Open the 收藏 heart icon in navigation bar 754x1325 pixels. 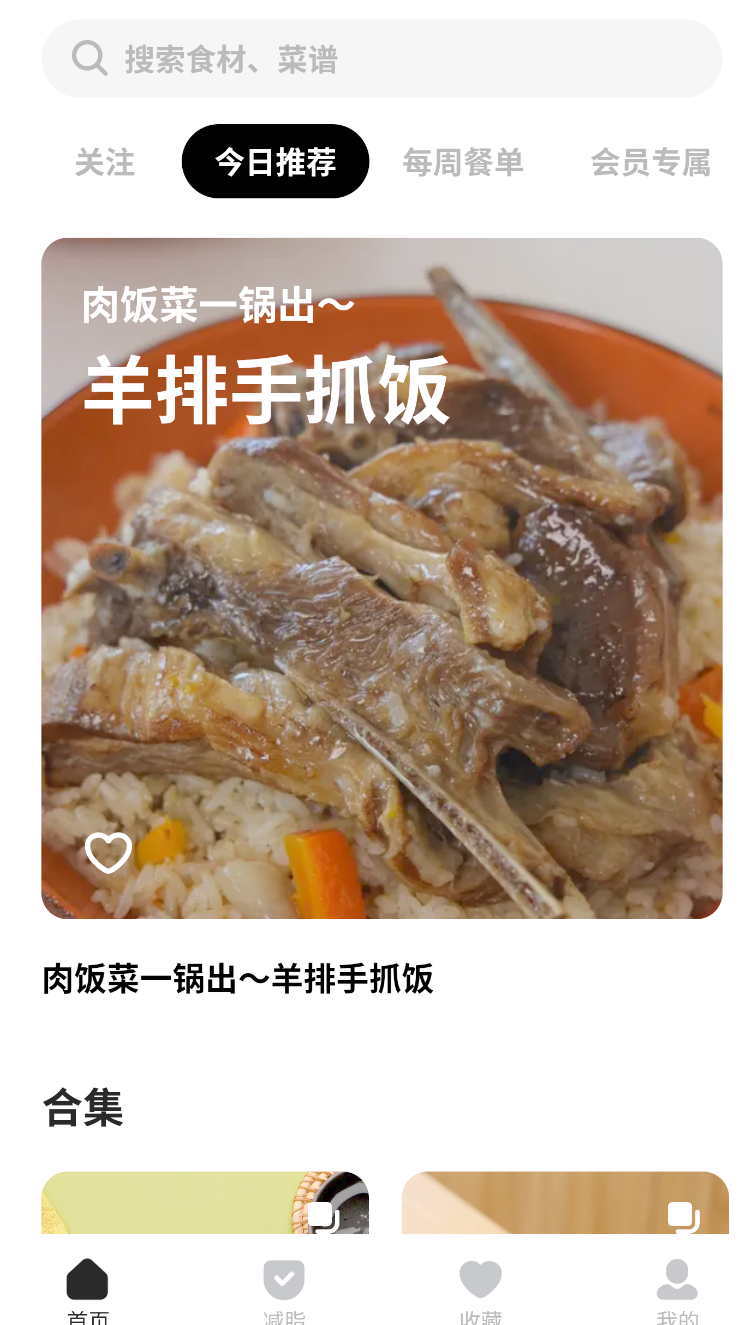pyautogui.click(x=480, y=1277)
